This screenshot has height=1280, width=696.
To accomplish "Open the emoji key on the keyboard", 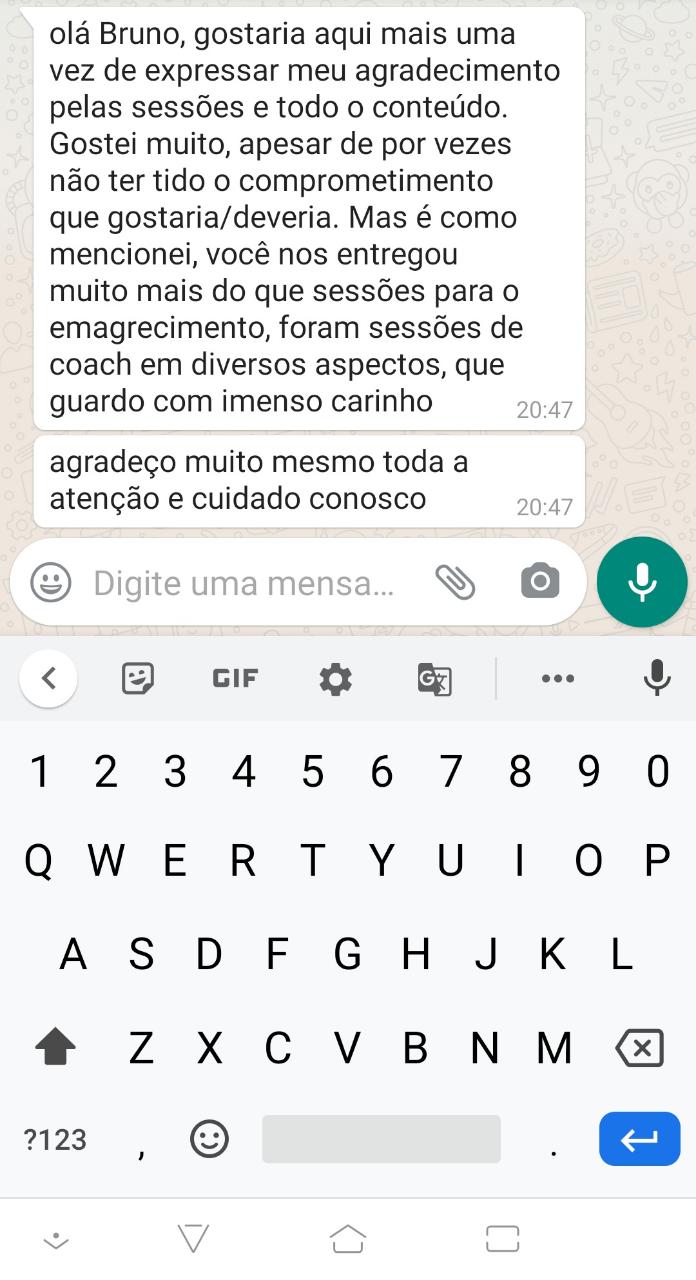I will point(209,1139).
